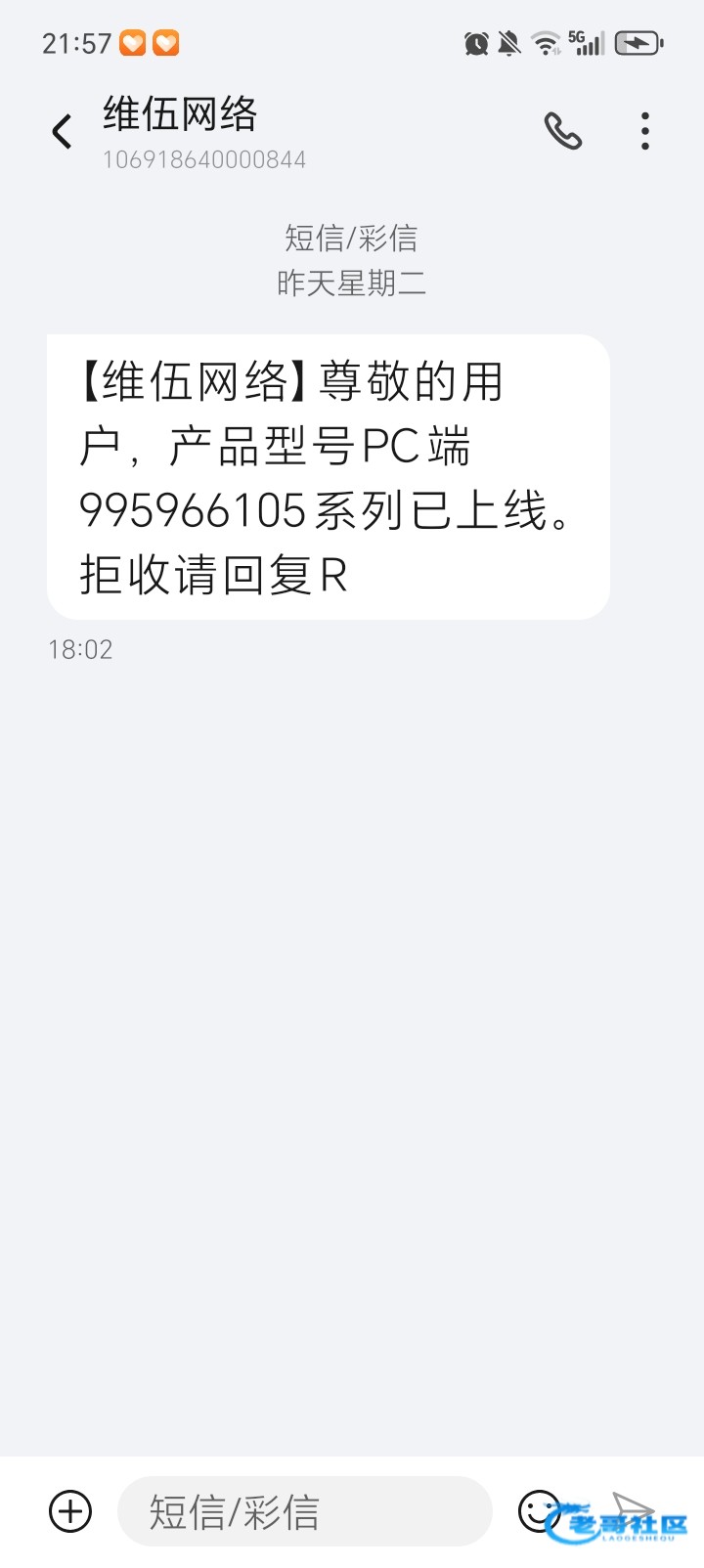Open the emoji picker

pyautogui.click(x=539, y=1511)
